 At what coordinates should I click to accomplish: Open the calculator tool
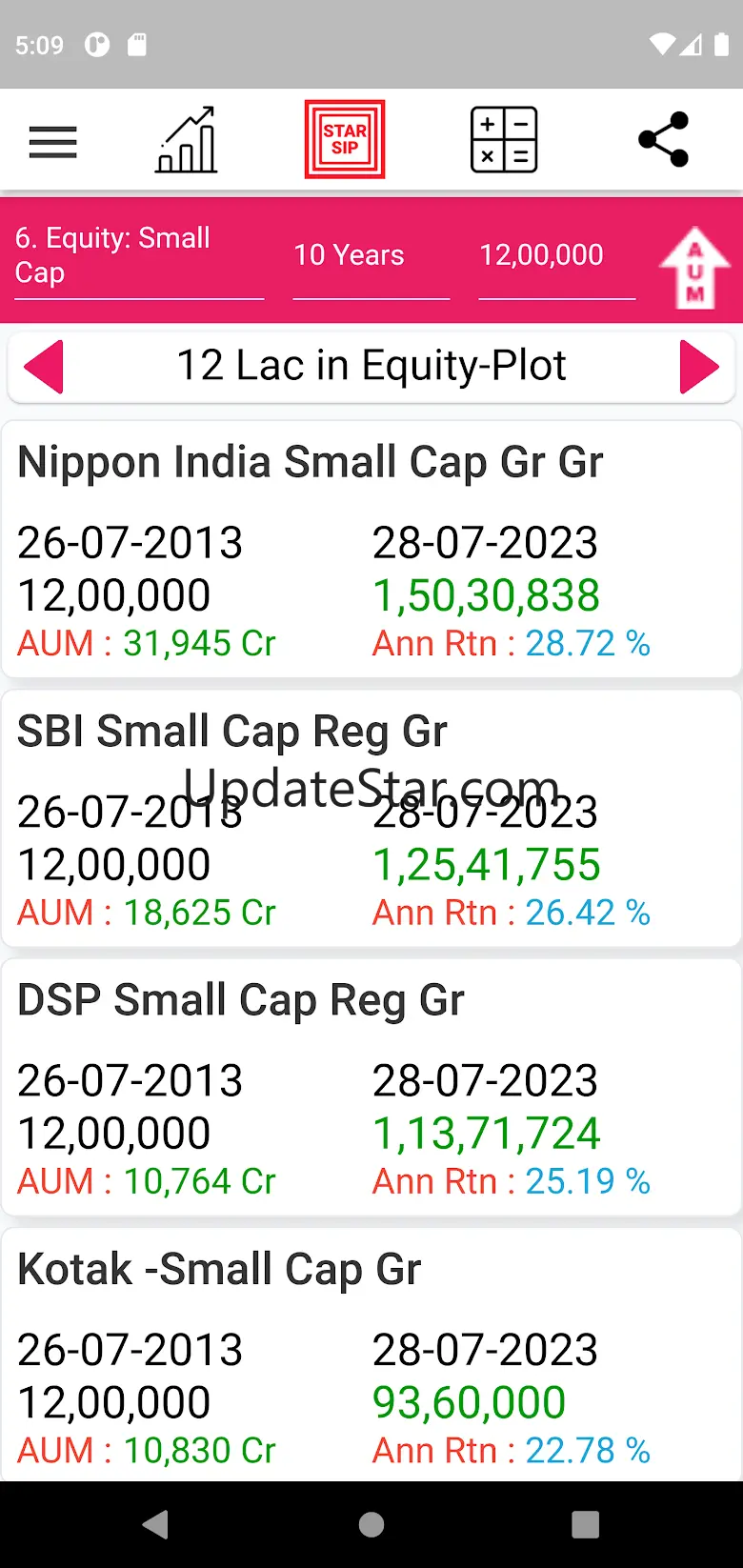[x=504, y=141]
